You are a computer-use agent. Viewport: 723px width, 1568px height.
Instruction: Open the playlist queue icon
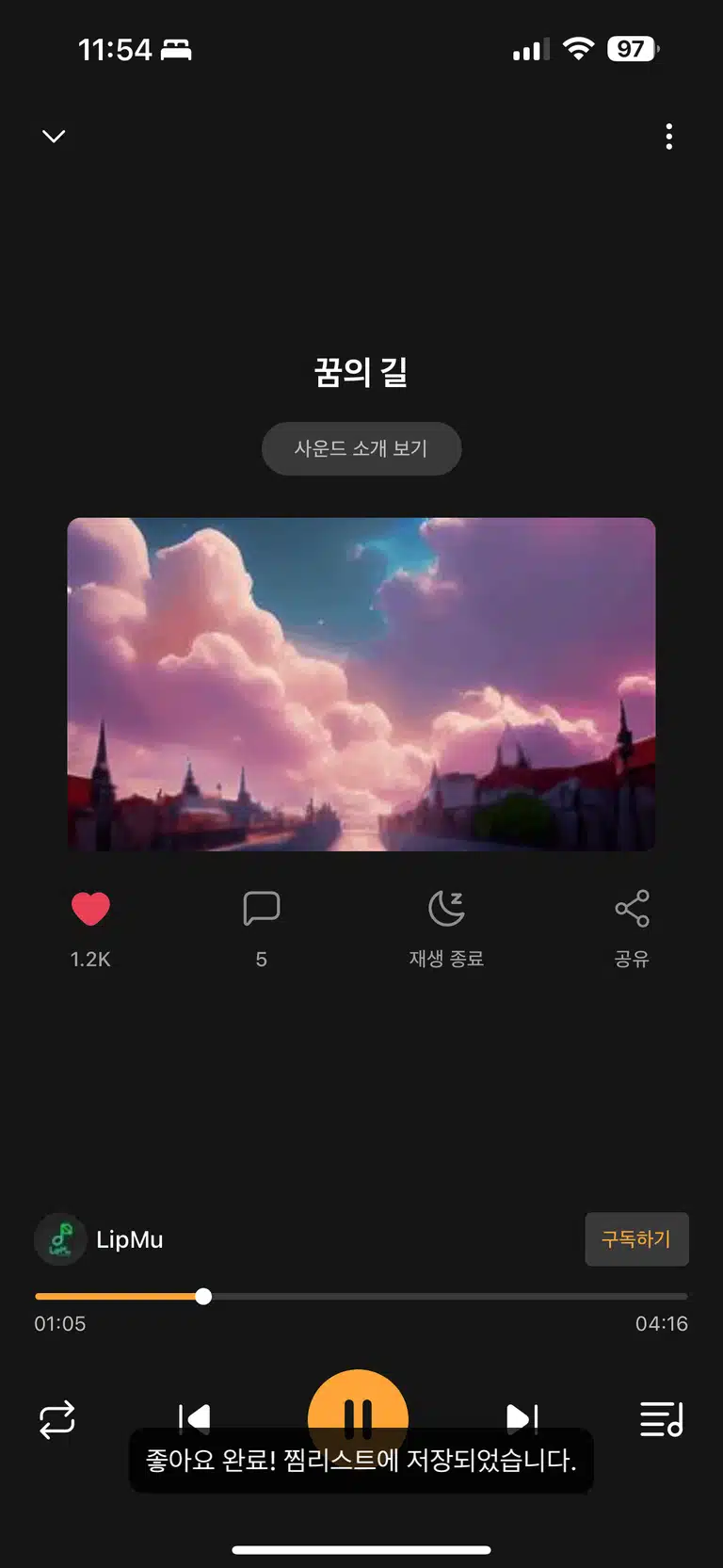coord(662,1419)
